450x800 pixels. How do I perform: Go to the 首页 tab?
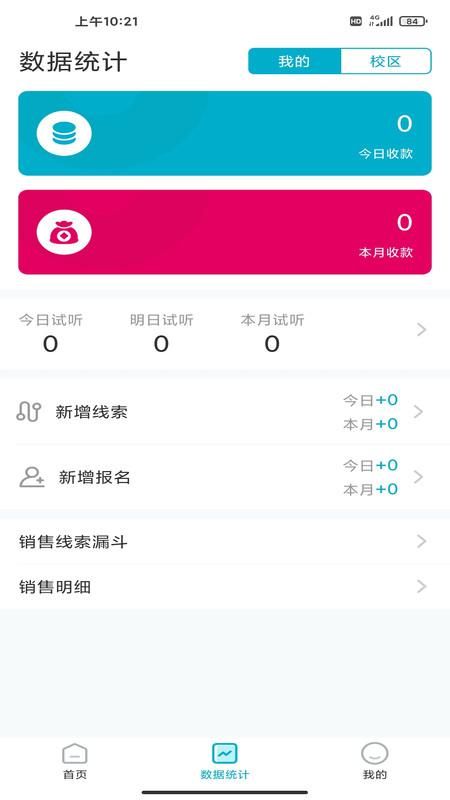coord(75,761)
